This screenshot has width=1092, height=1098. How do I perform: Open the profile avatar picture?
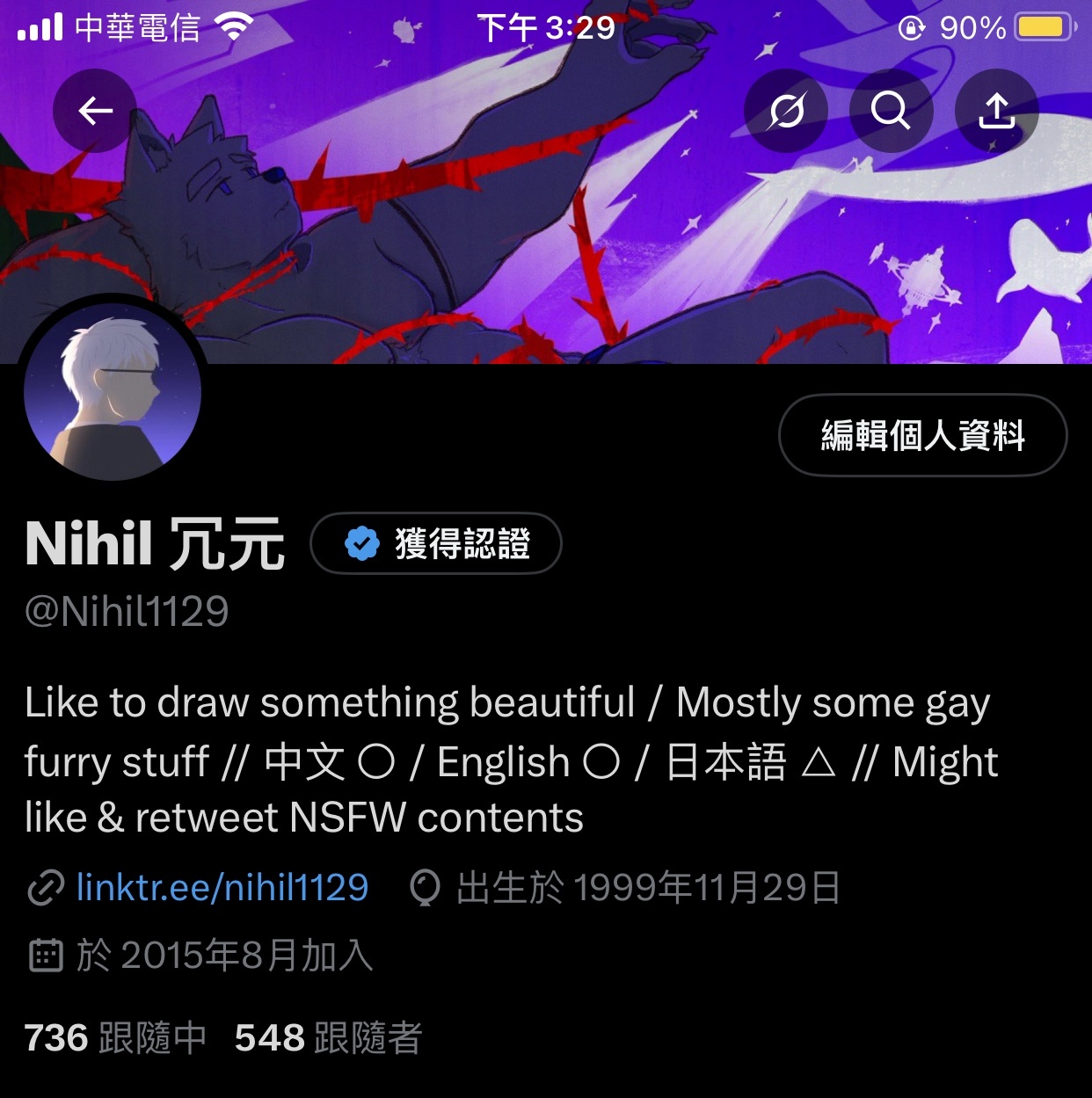[x=113, y=391]
